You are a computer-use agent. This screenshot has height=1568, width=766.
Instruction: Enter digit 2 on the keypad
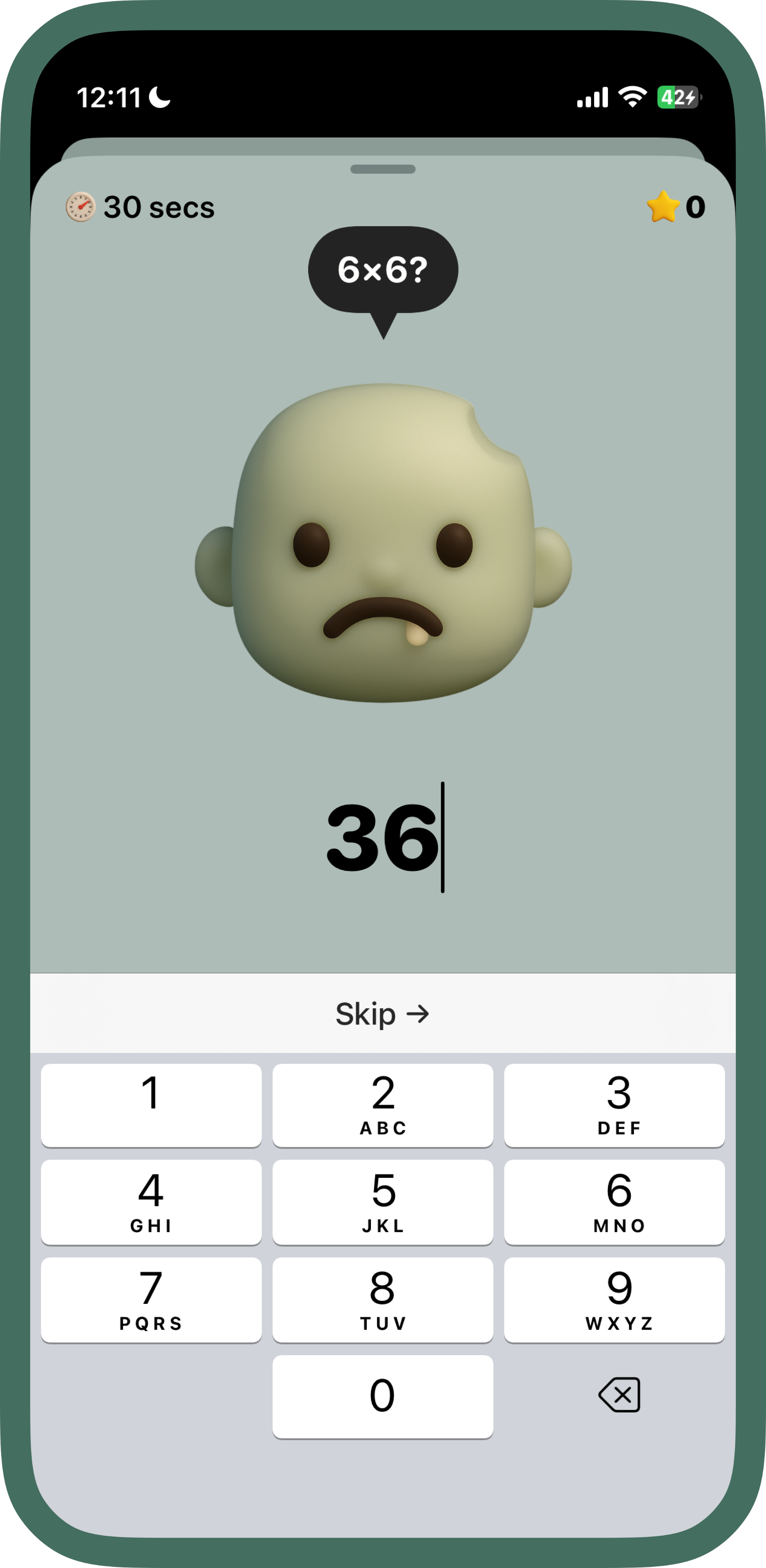[x=382, y=1105]
